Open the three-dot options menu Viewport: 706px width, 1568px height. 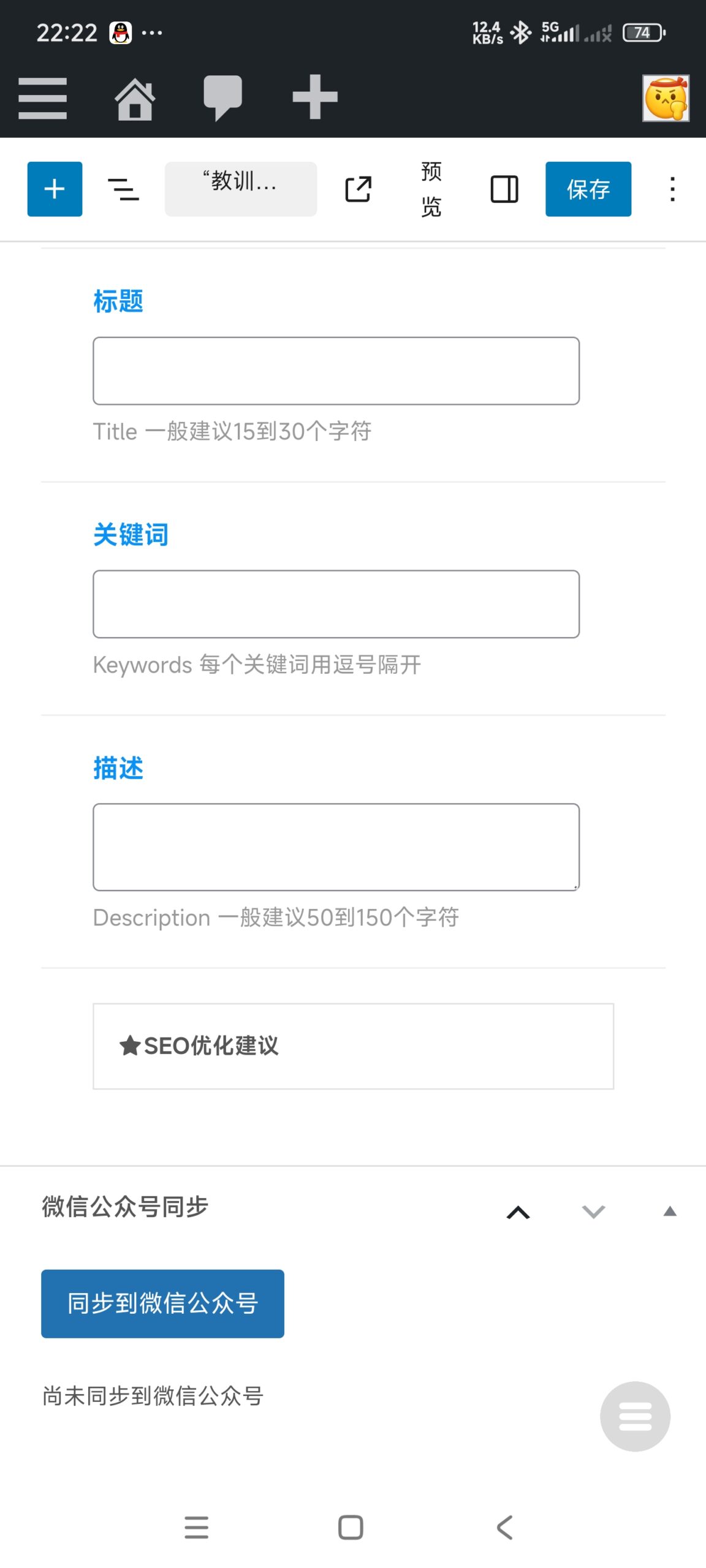[x=672, y=189]
